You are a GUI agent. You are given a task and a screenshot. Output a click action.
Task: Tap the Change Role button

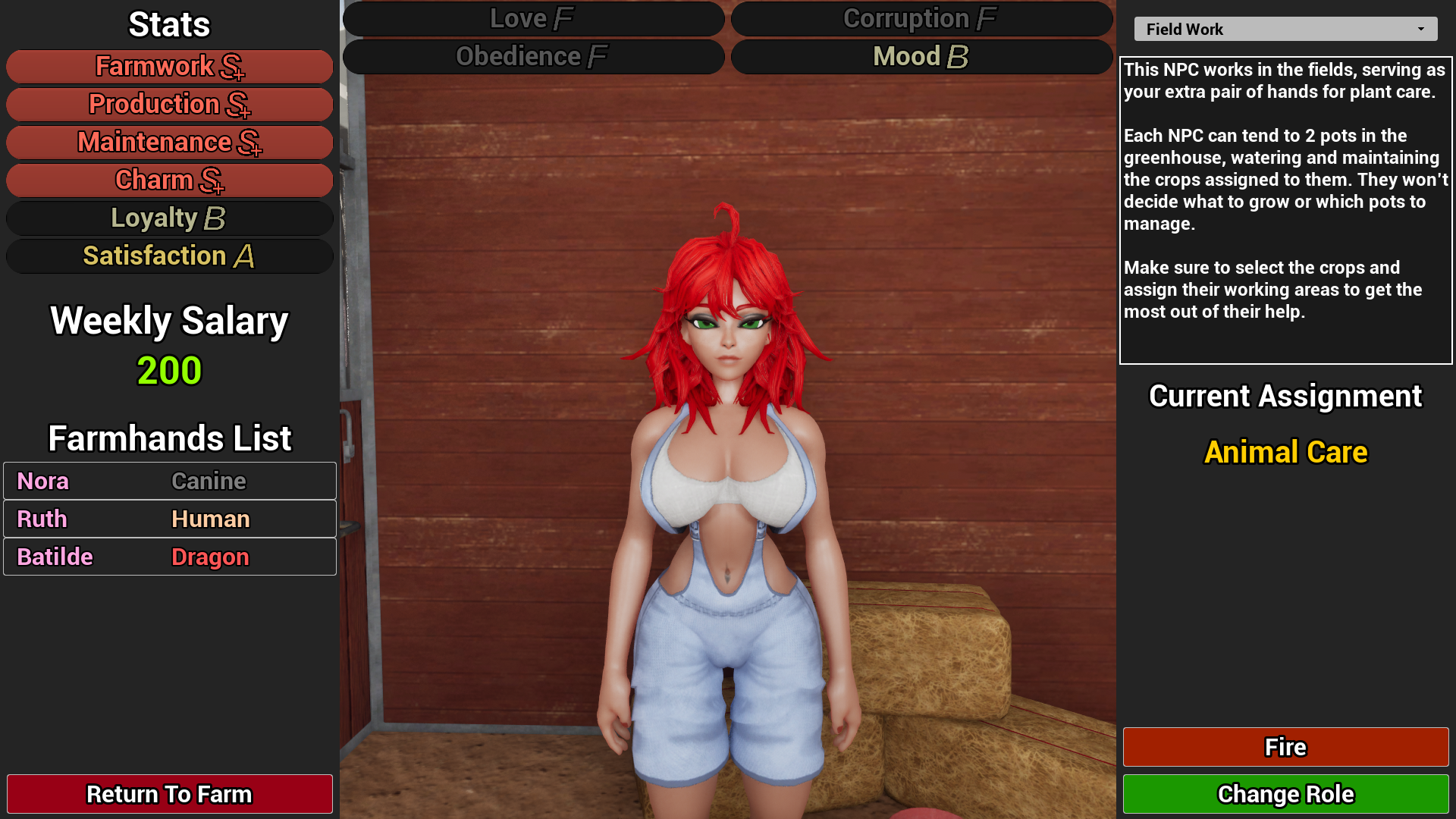(1285, 794)
